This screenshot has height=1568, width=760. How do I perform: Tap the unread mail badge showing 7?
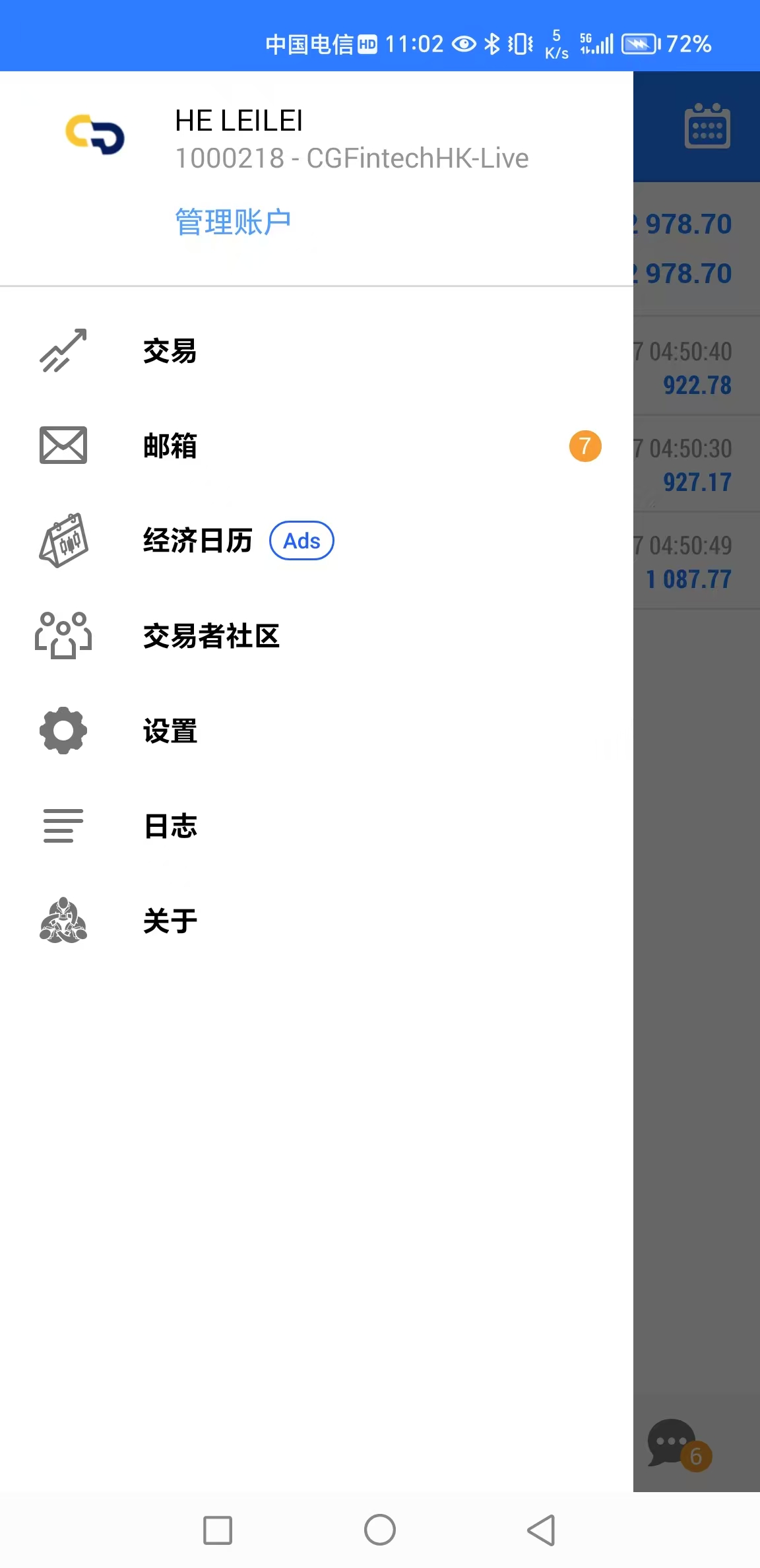584,445
